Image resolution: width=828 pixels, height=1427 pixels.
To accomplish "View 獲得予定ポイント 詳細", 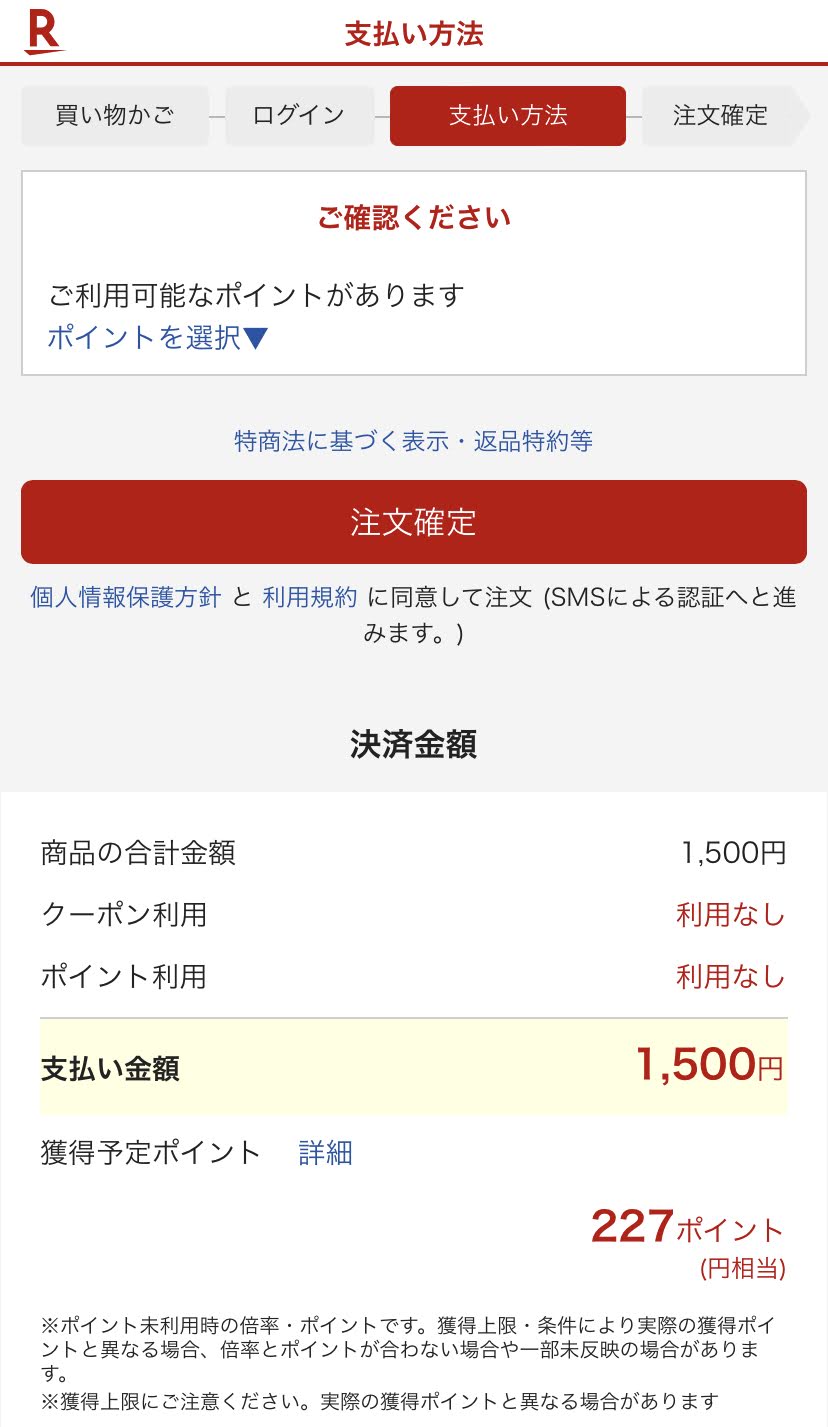I will (326, 1153).
